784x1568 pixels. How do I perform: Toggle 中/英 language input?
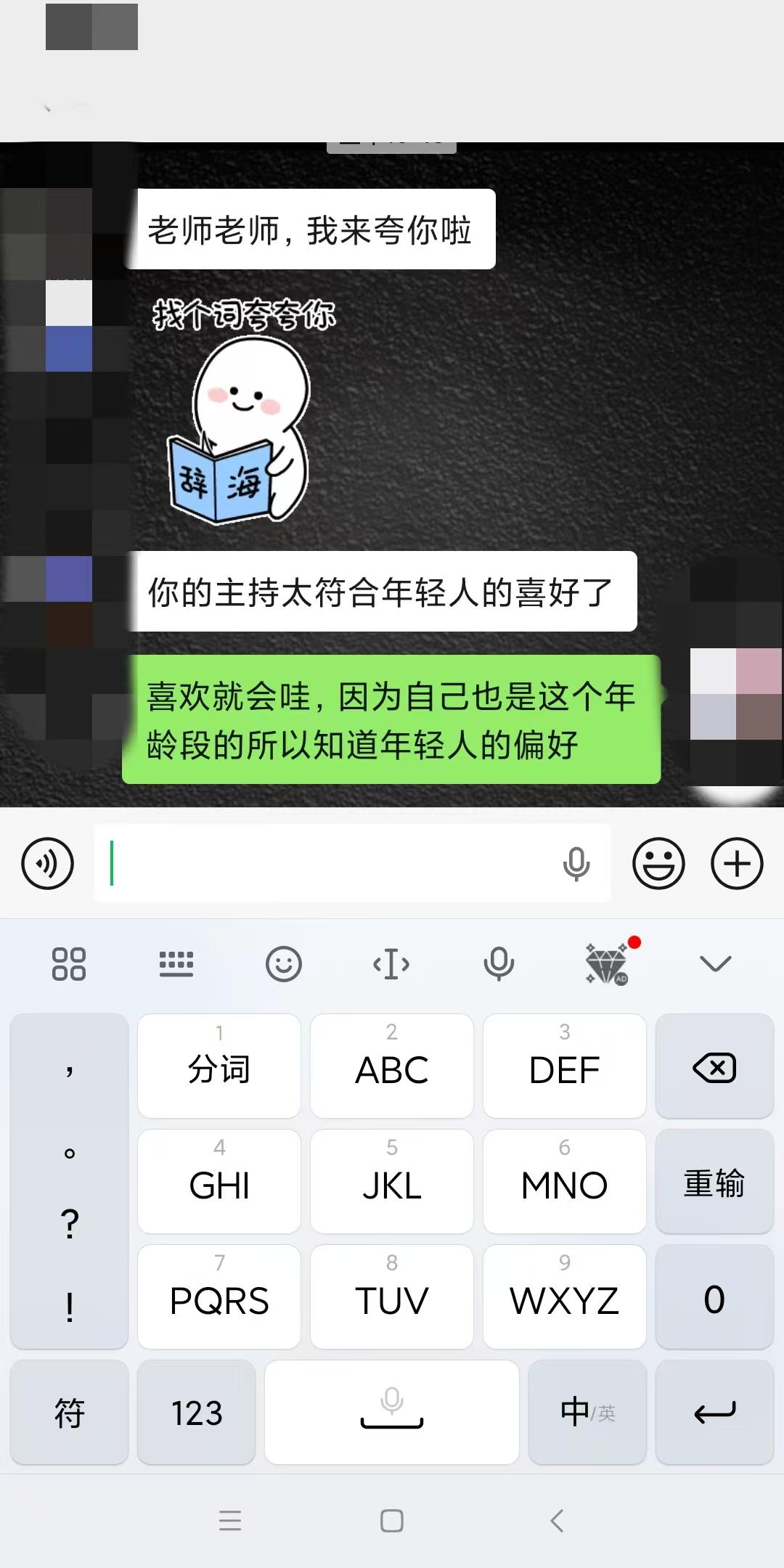point(587,1412)
